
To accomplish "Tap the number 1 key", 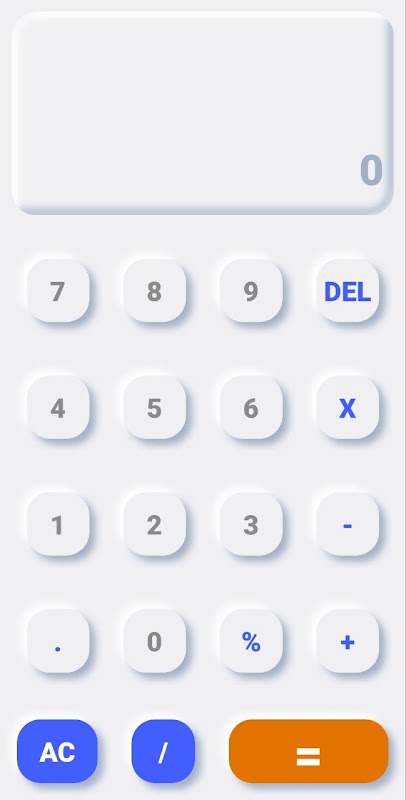I will pos(58,524).
